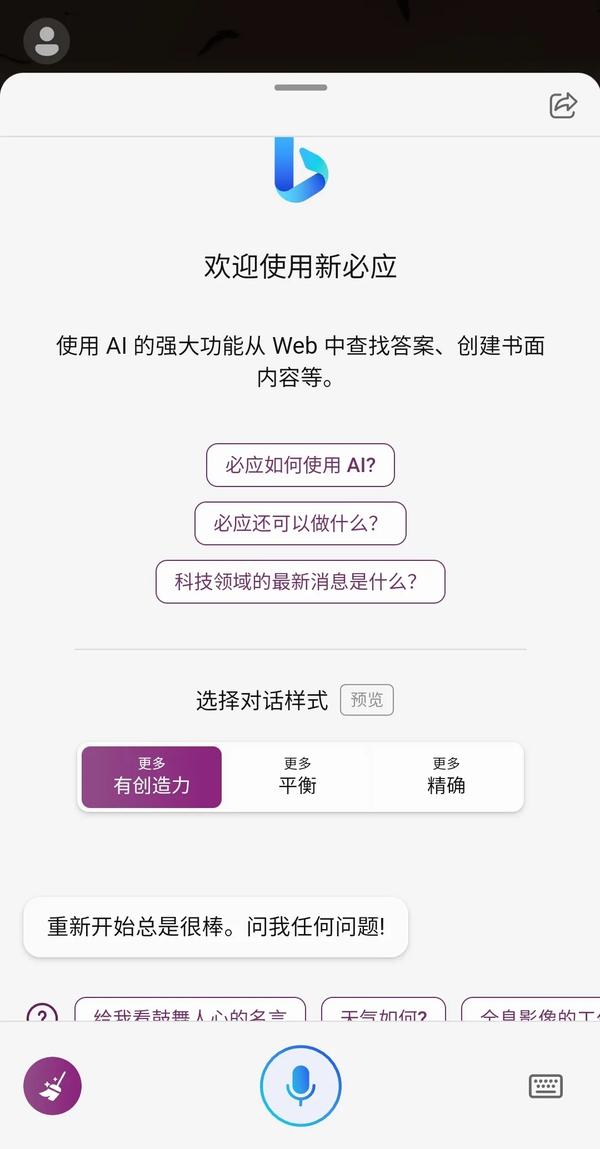Open the question mark help icon

pyautogui.click(x=42, y=1011)
